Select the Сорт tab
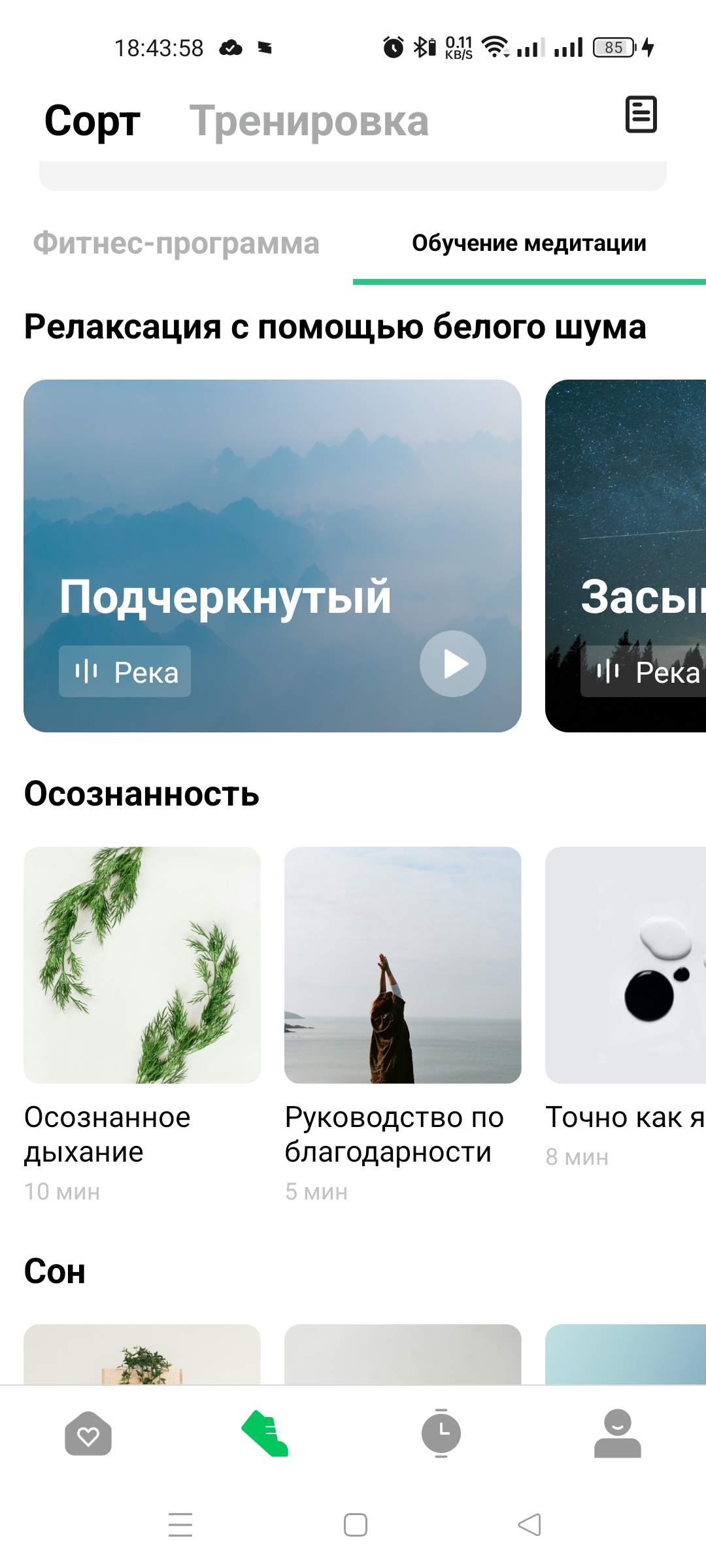This screenshot has height=1568, width=706. [x=92, y=122]
